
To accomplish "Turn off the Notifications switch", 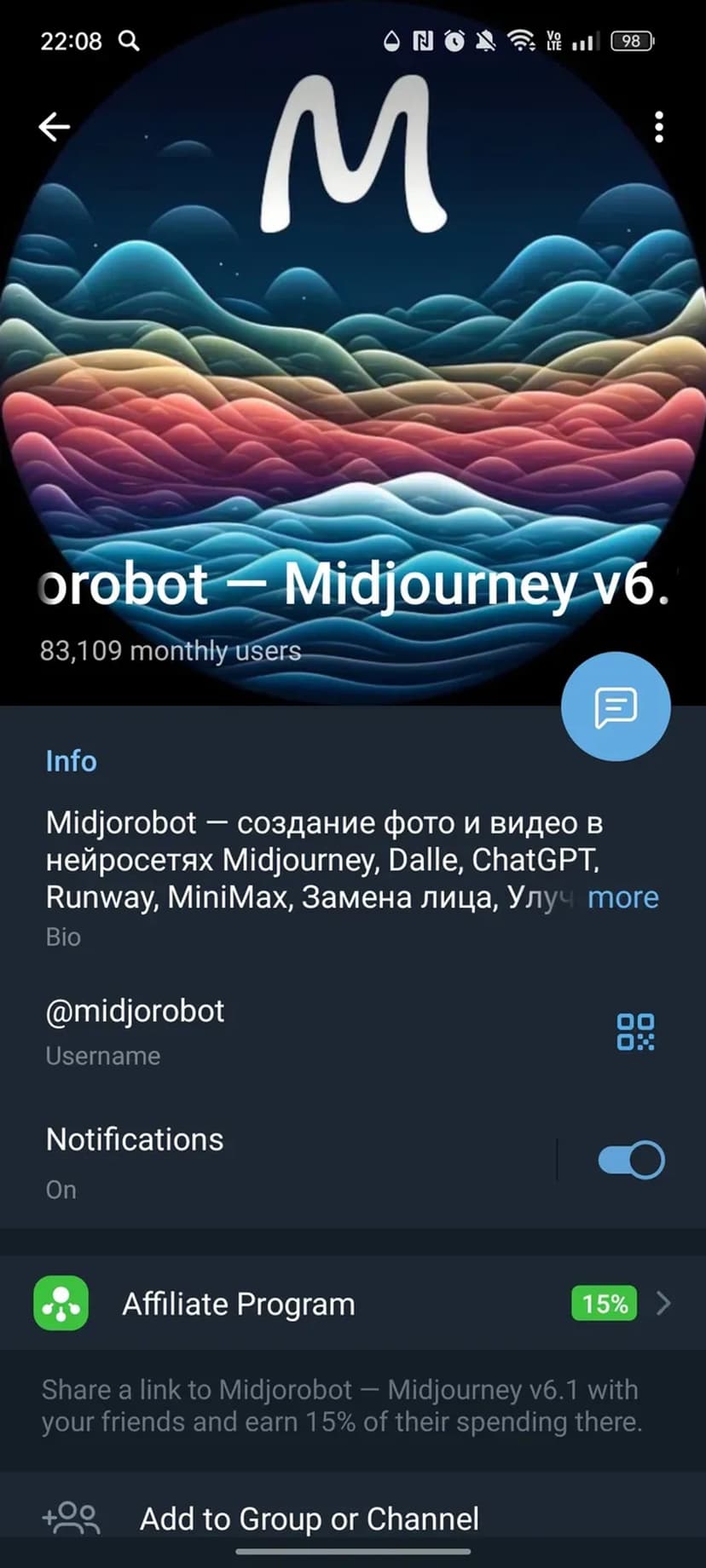I will (x=631, y=1160).
